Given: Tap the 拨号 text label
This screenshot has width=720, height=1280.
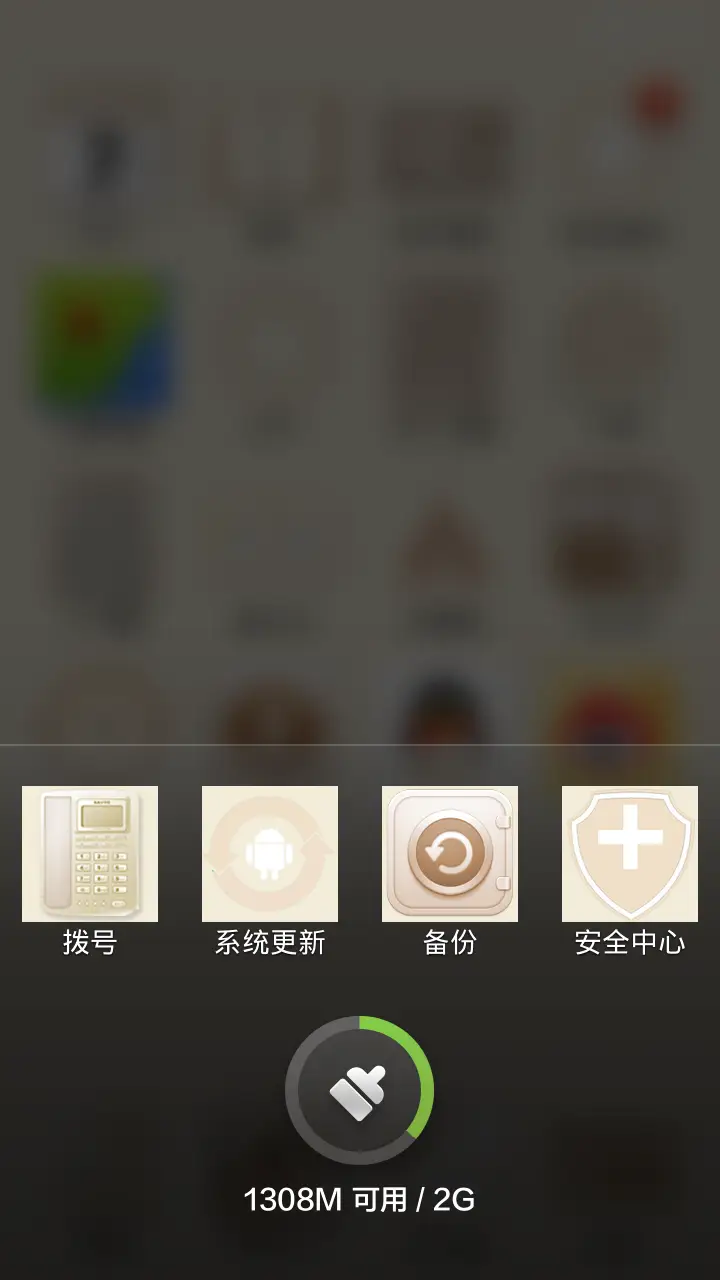Looking at the screenshot, I should [x=89, y=941].
